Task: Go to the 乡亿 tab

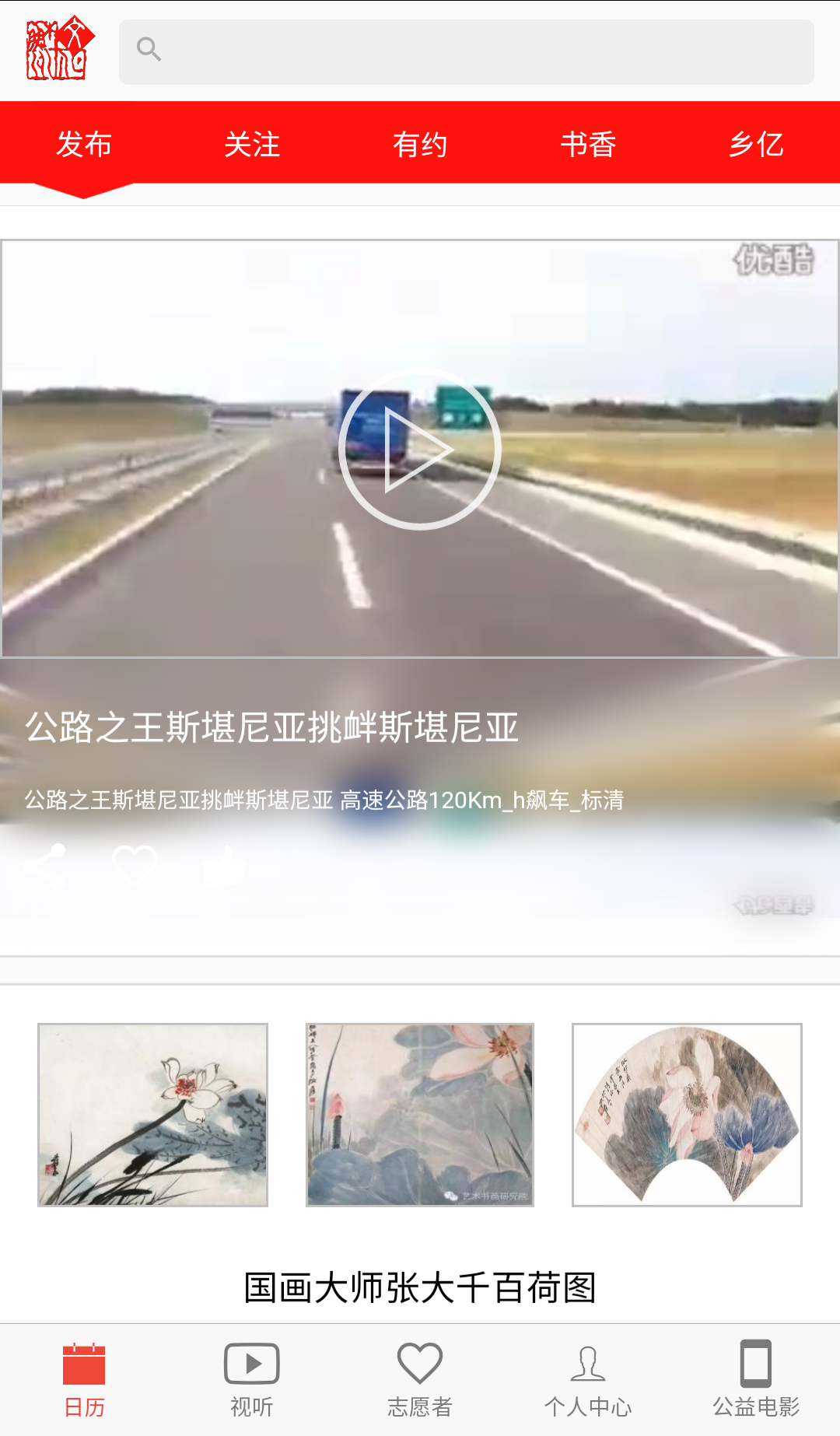Action: pos(756,144)
